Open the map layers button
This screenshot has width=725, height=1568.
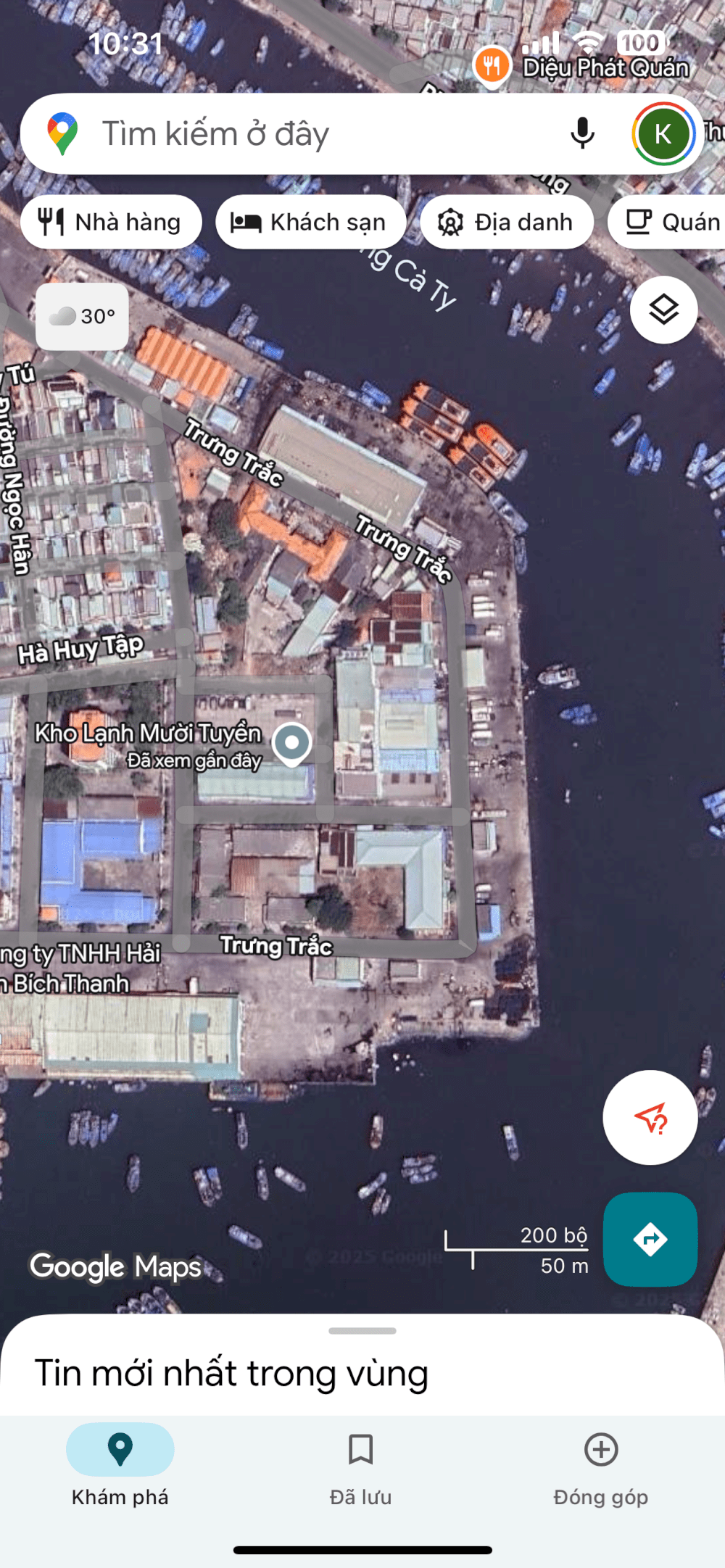coord(663,310)
